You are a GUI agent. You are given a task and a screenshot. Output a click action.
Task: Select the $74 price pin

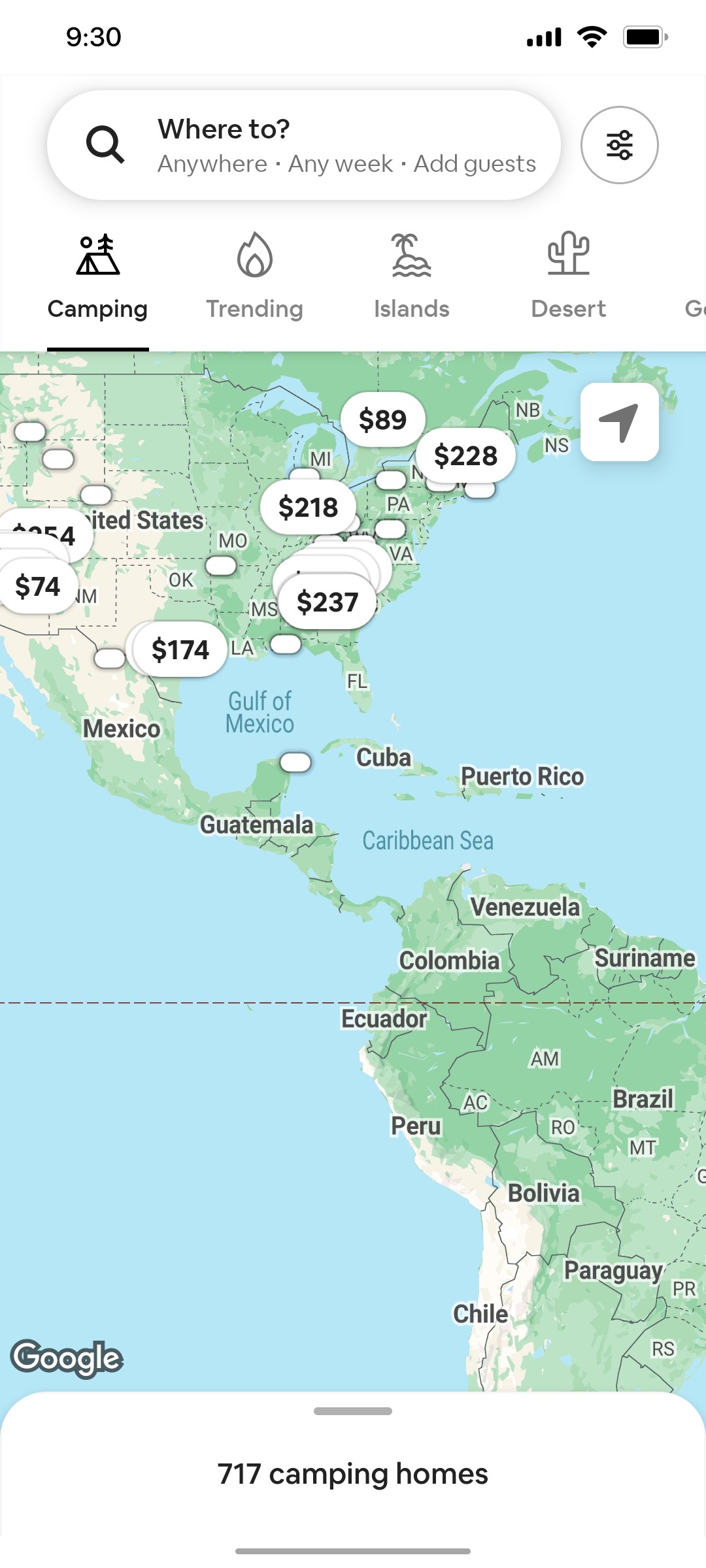(x=37, y=585)
